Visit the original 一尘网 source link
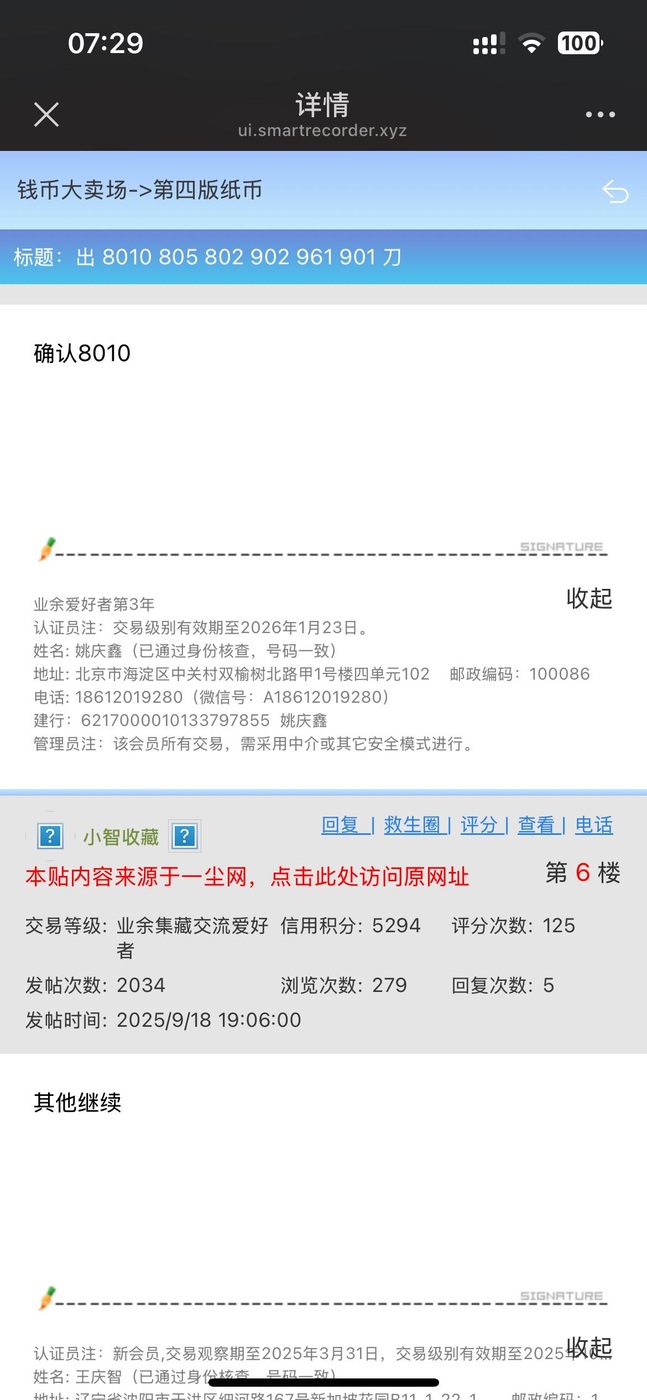The width and height of the screenshot is (647, 1400). click(x=247, y=877)
